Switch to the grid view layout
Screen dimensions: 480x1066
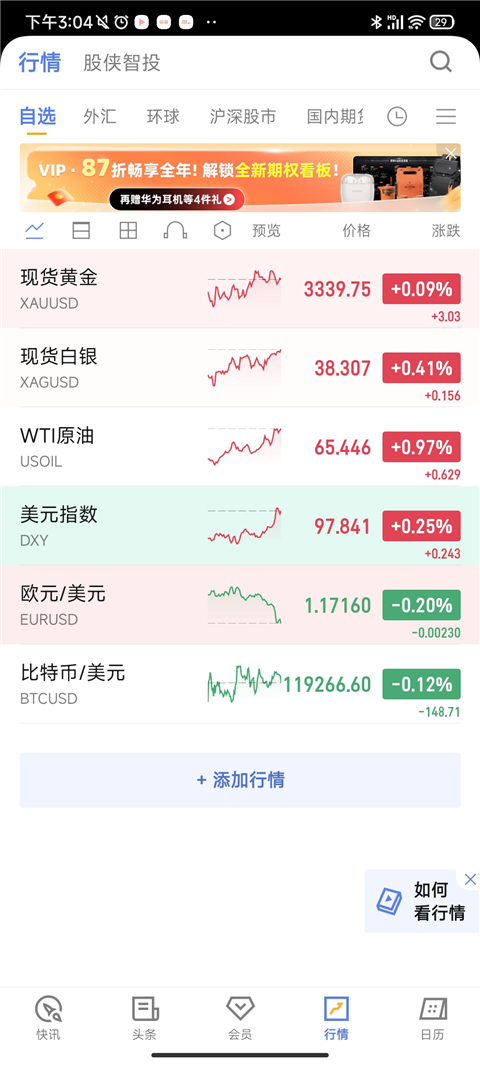click(128, 231)
